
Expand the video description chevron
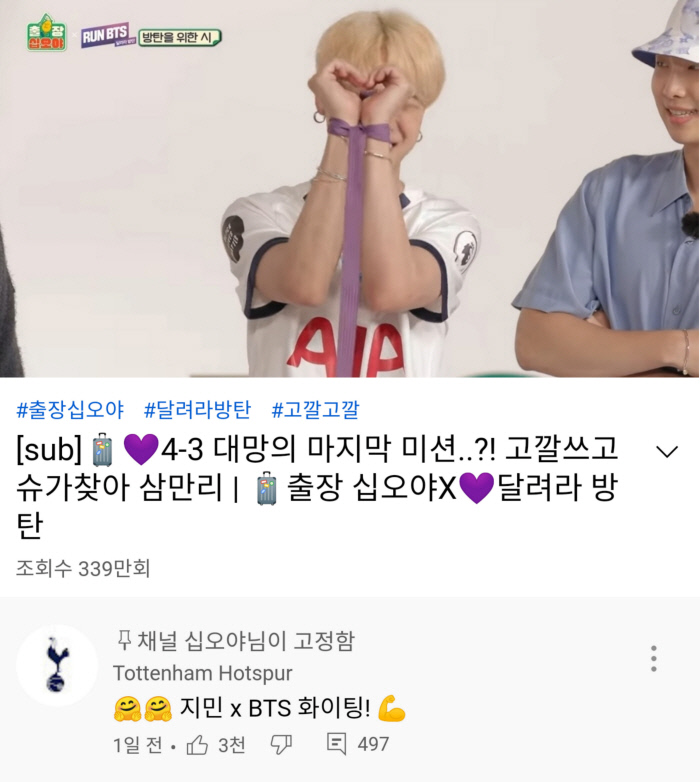pos(666,451)
